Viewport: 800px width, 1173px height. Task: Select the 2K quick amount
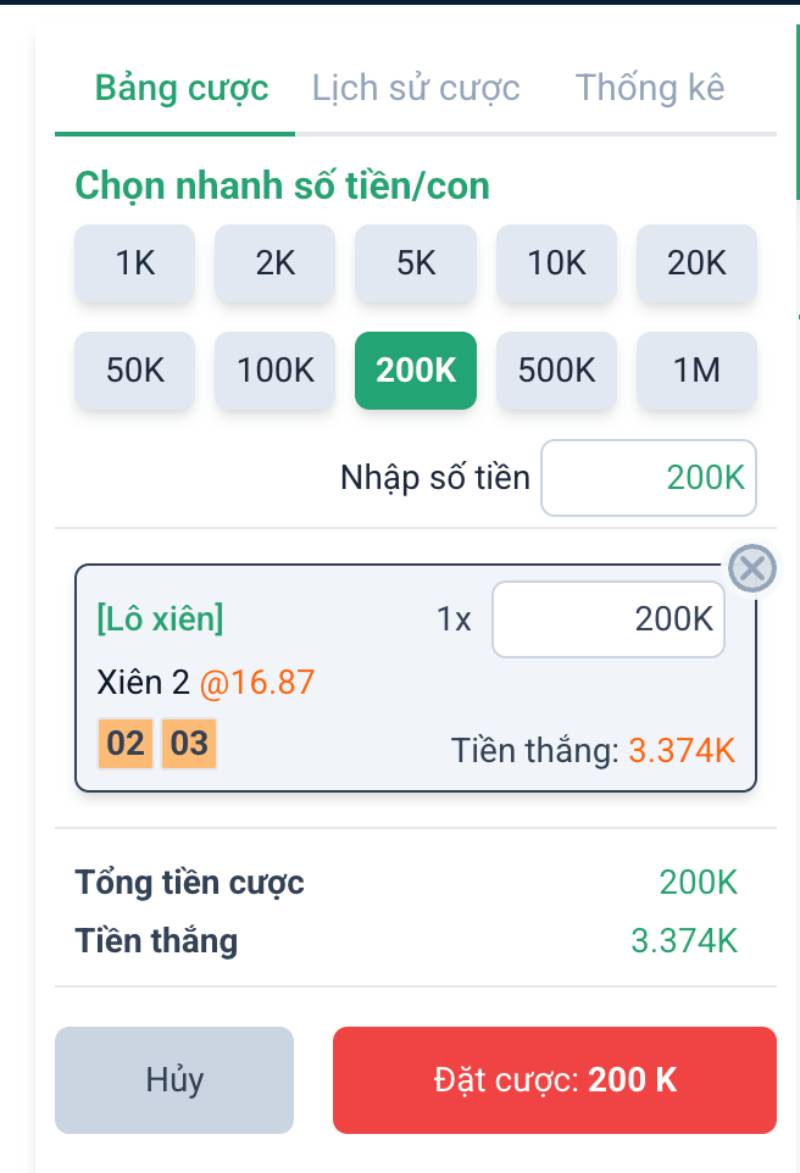[x=275, y=264]
